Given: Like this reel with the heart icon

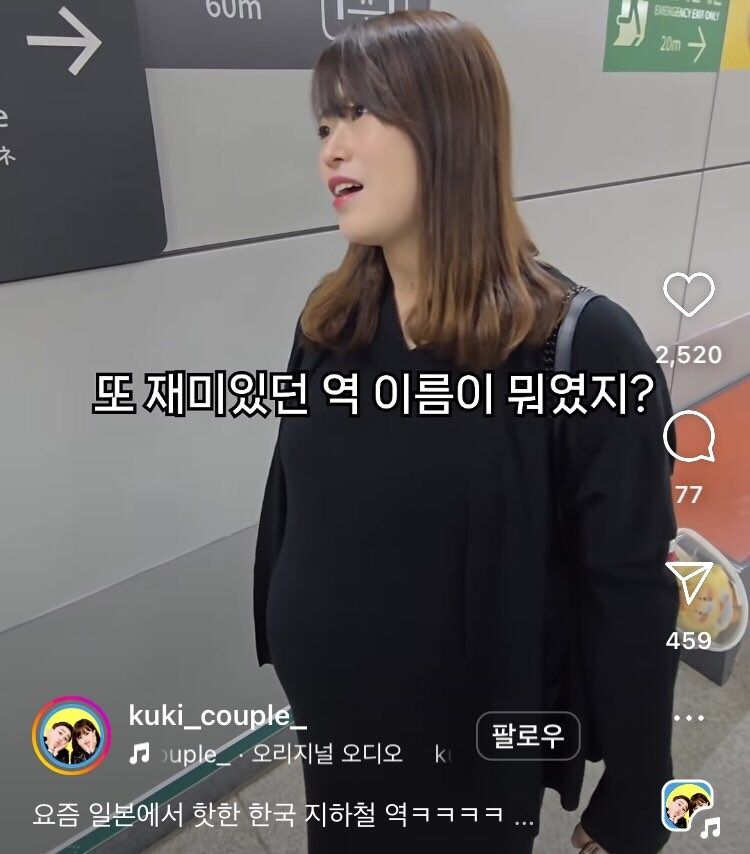Looking at the screenshot, I should coord(689,296).
